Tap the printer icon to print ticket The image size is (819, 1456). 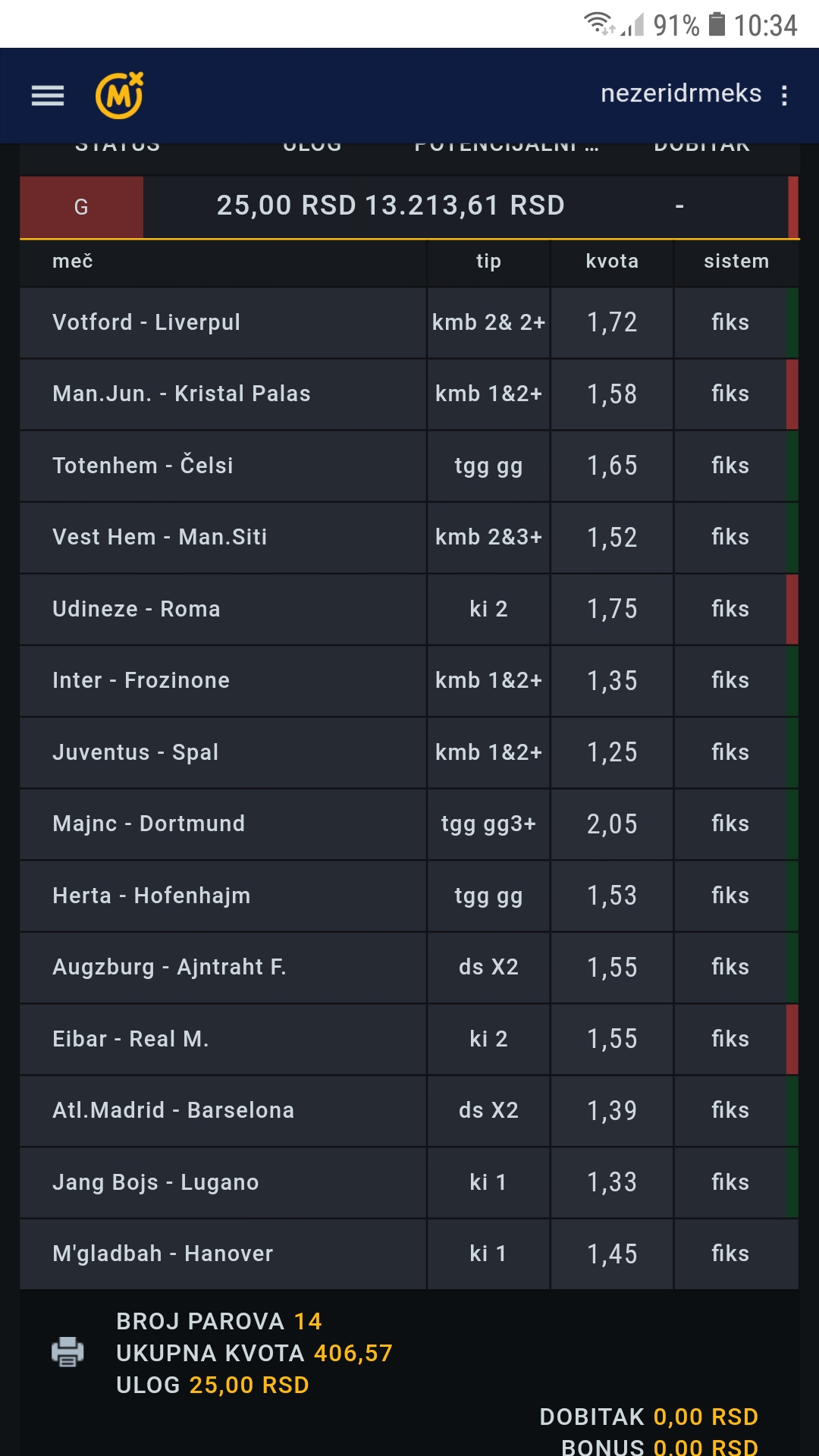(x=67, y=1352)
